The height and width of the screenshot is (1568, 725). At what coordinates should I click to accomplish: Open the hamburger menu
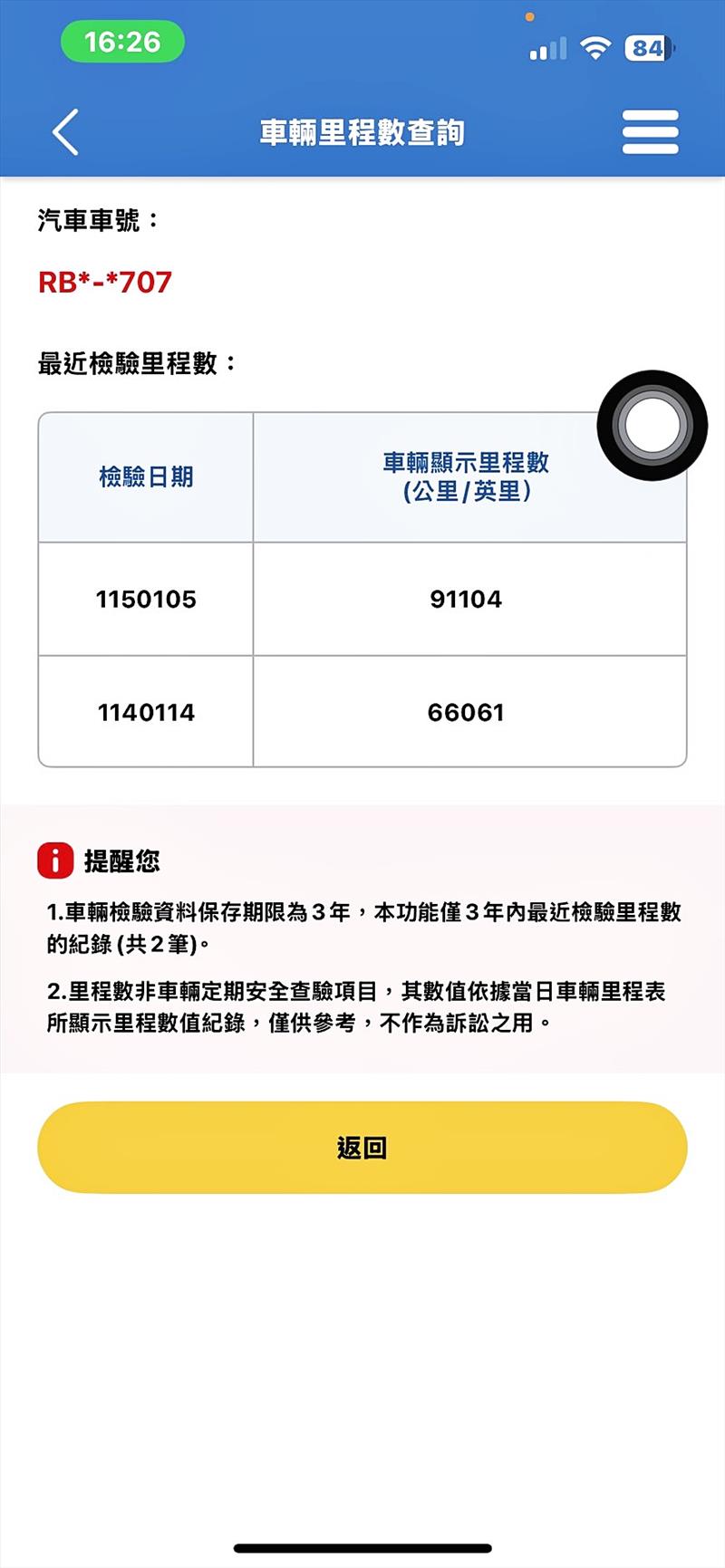[x=650, y=132]
